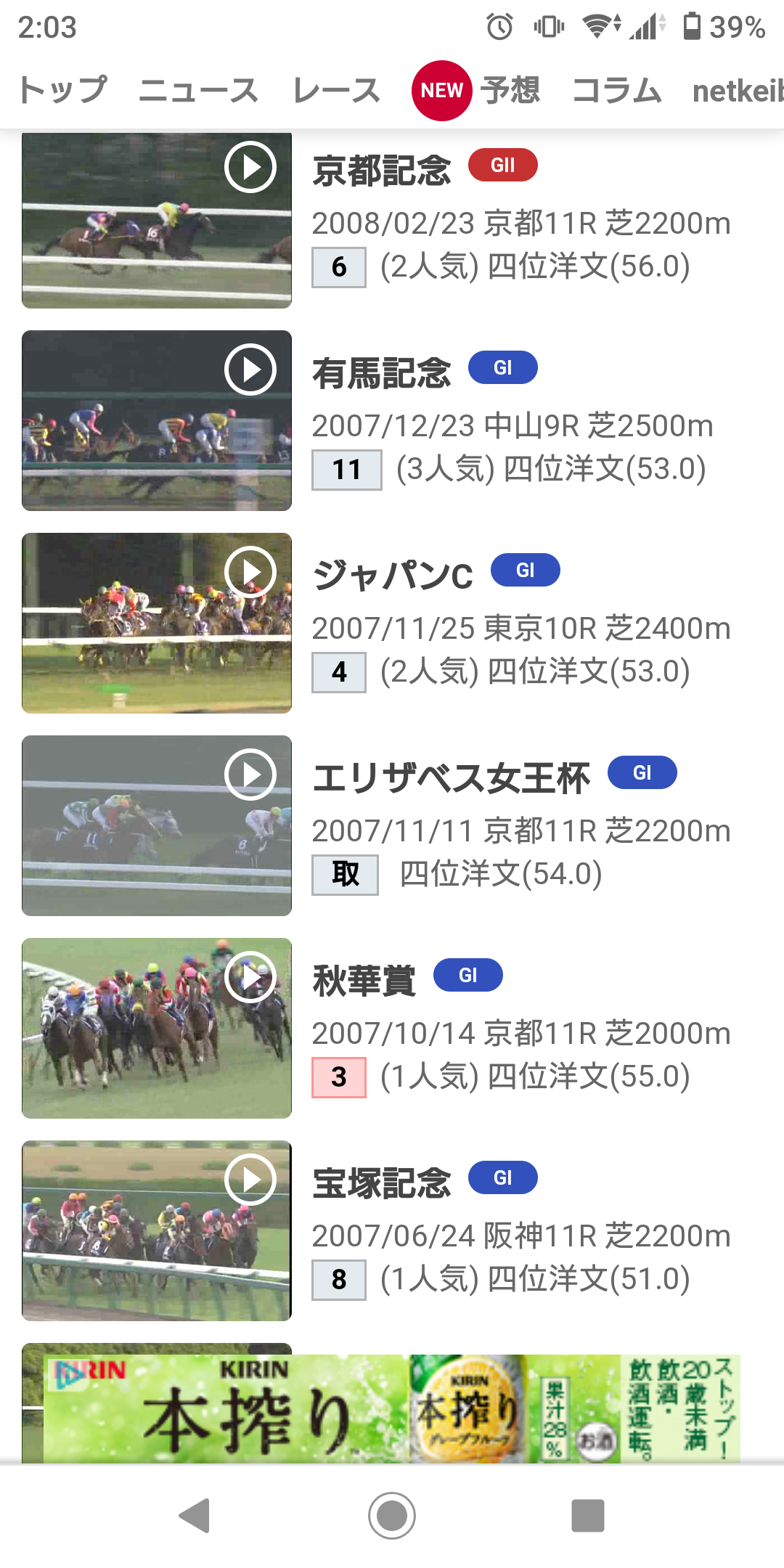Open the 秋華賞 2007/10/14 race details

pyautogui.click(x=520, y=1033)
